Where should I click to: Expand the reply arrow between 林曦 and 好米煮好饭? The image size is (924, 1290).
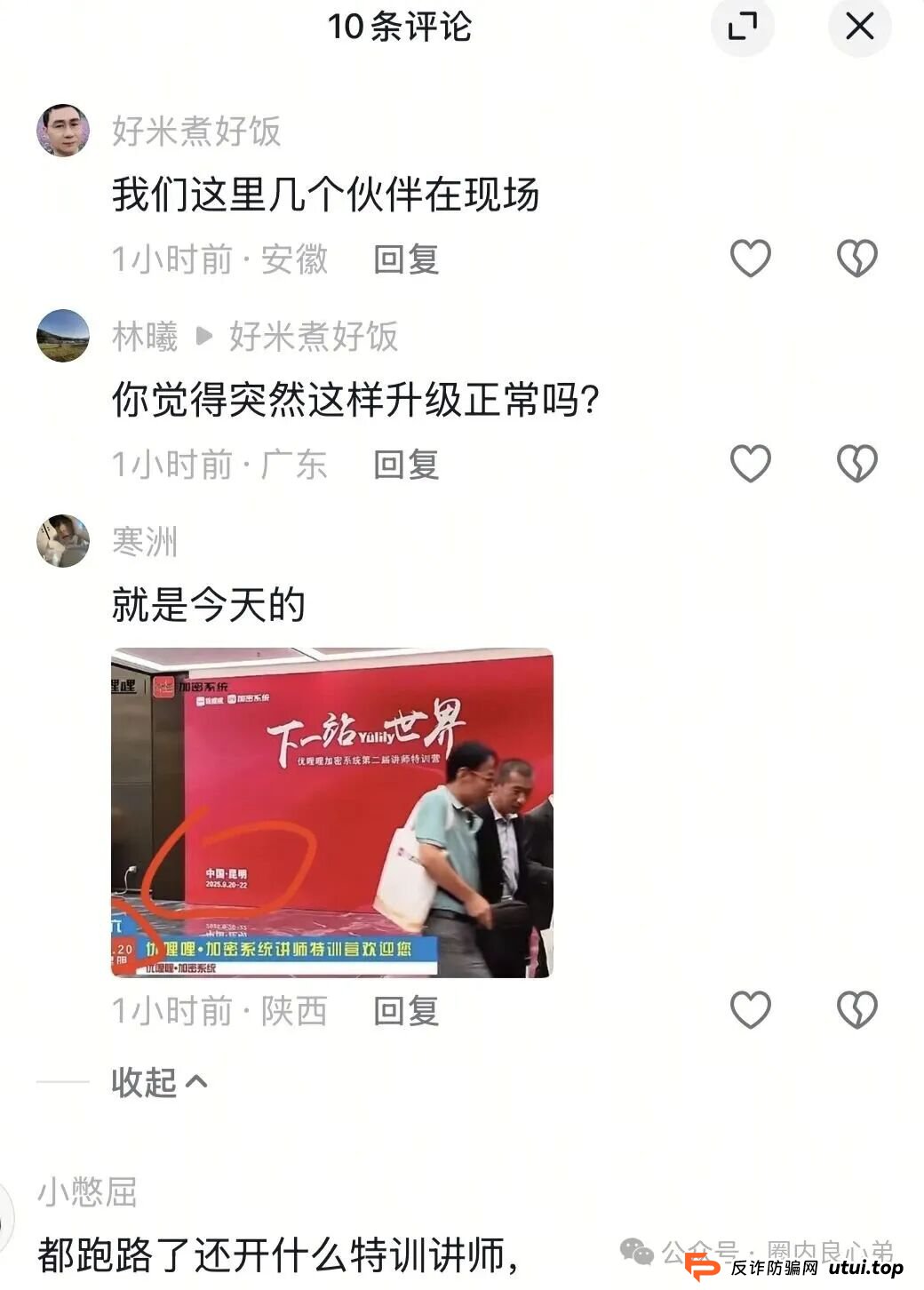(203, 338)
